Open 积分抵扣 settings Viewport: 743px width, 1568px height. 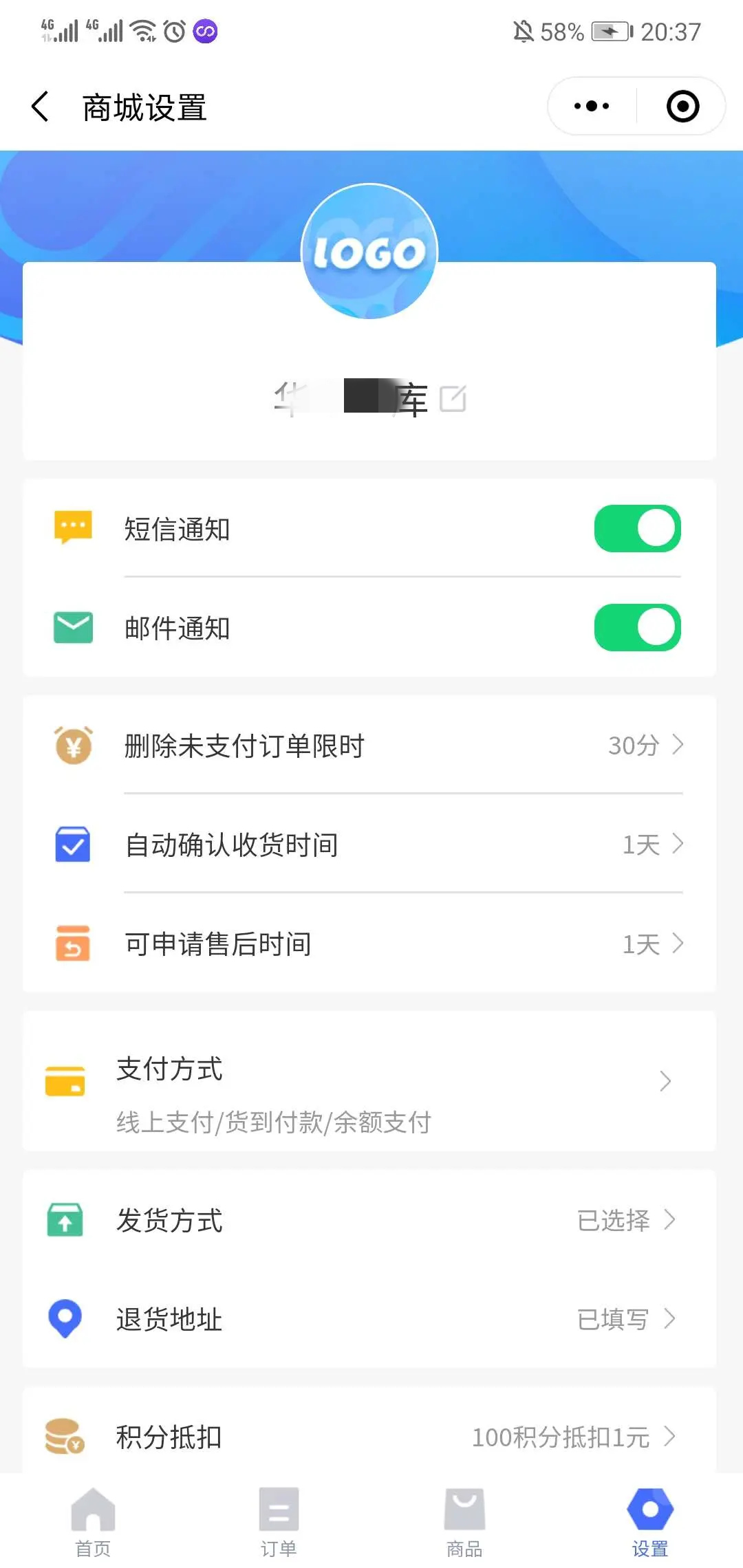[369, 1437]
